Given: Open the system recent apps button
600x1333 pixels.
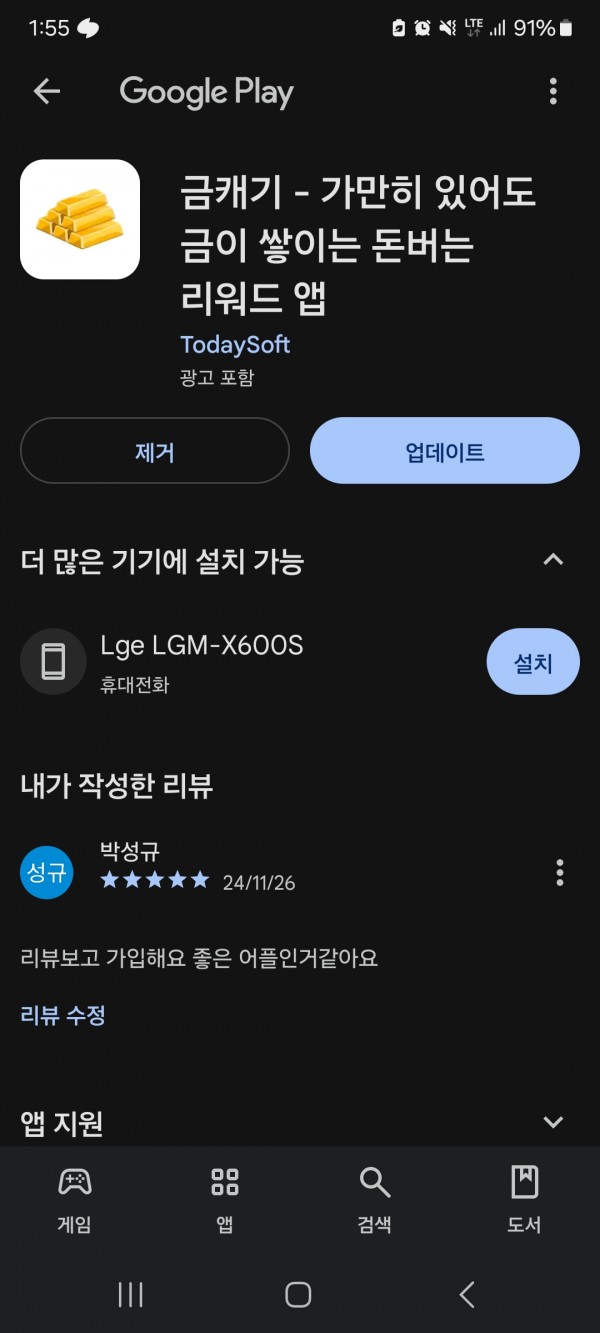Looking at the screenshot, I should coord(131,1295).
